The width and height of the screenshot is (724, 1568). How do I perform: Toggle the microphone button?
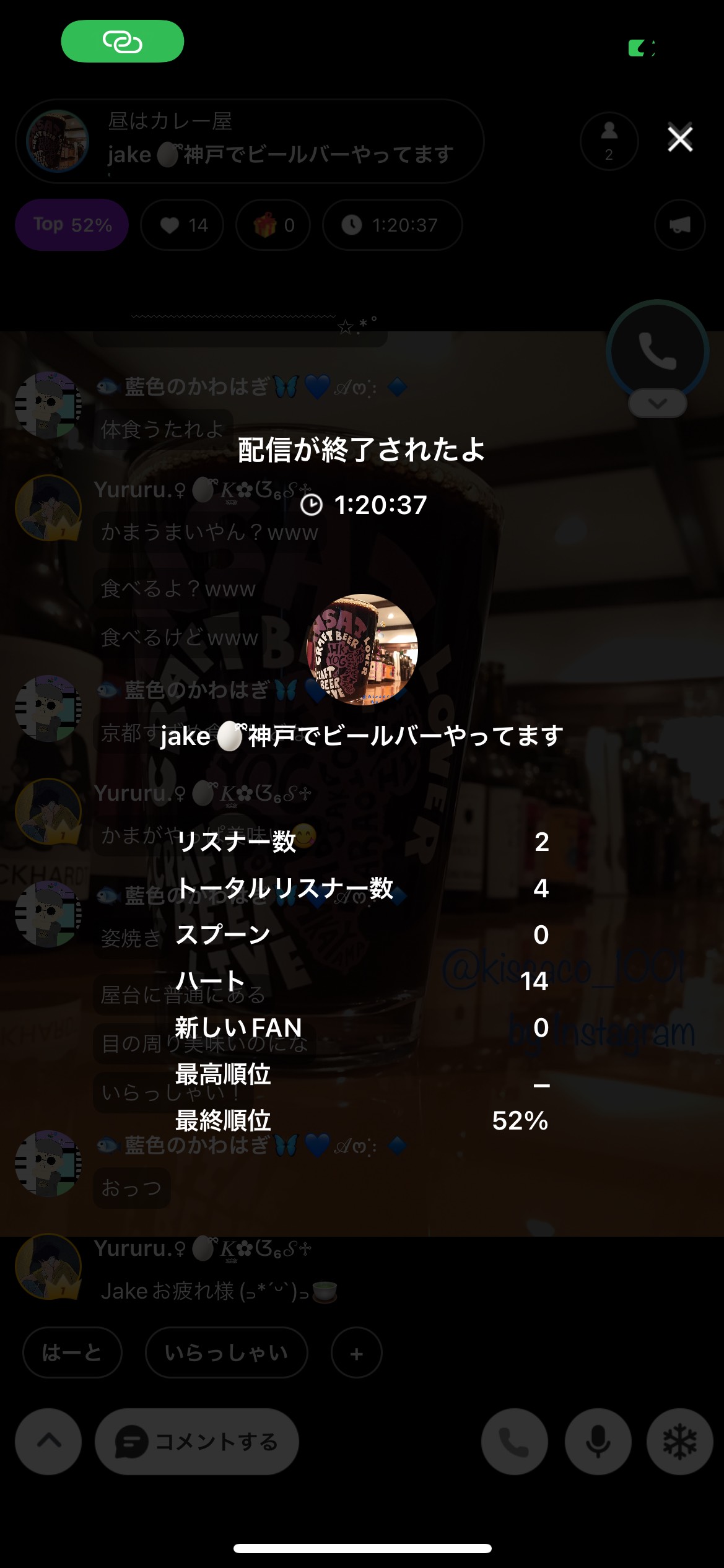pos(598,1442)
